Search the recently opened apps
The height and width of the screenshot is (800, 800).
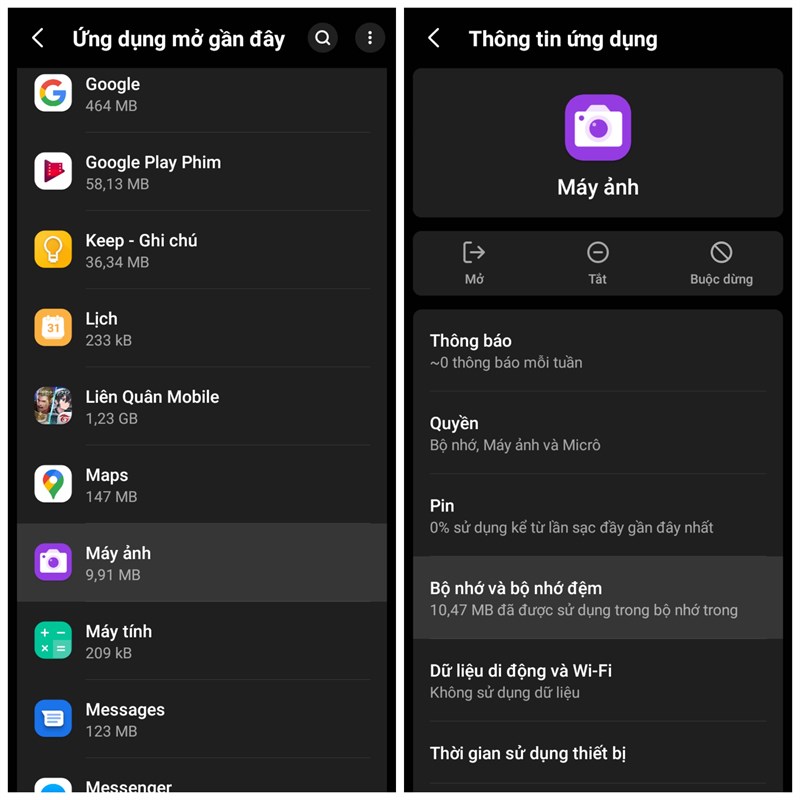point(322,38)
